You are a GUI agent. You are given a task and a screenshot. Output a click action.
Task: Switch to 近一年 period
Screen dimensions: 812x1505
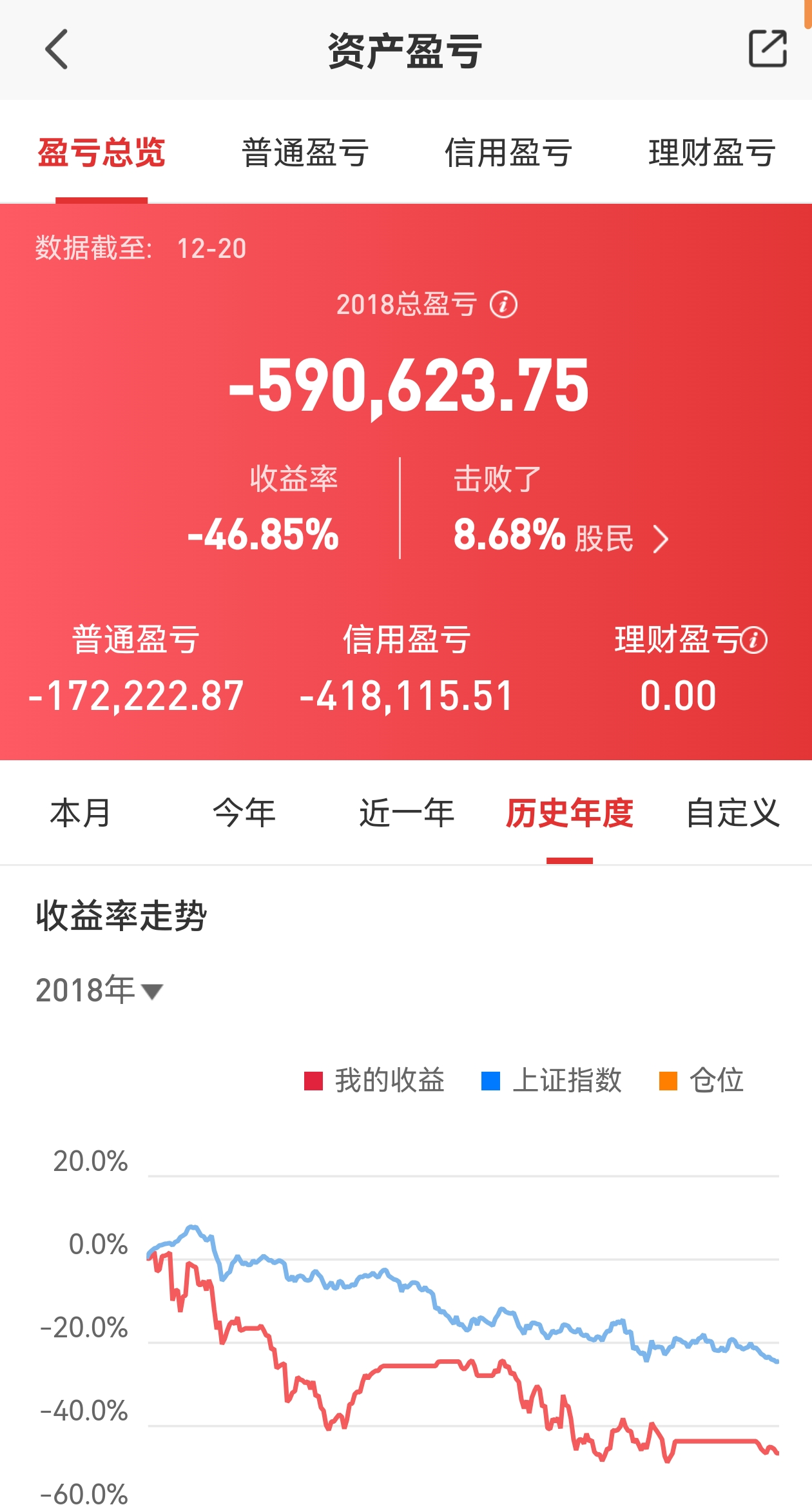pos(407,812)
